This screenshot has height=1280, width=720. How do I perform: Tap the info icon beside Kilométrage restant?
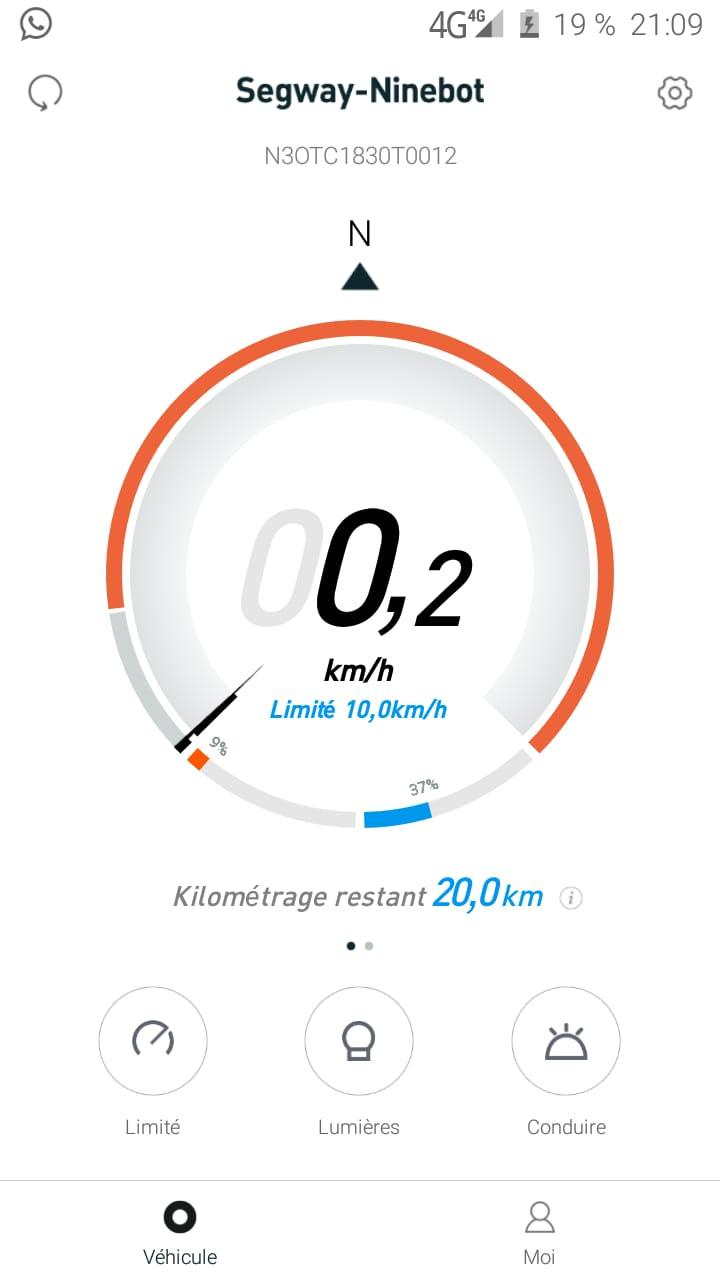pyautogui.click(x=571, y=897)
